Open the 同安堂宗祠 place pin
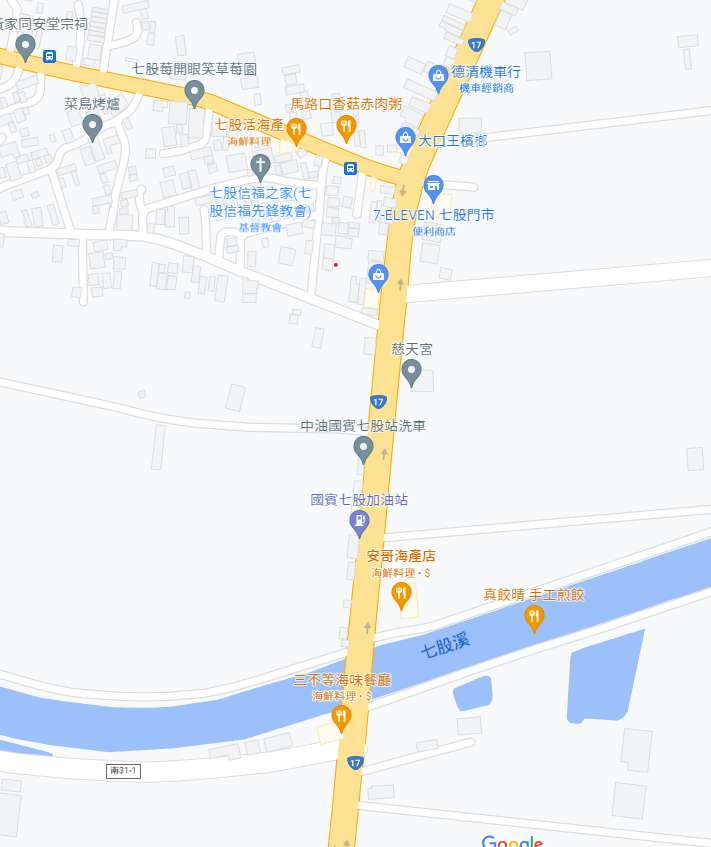711x847 pixels. [x=25, y=47]
